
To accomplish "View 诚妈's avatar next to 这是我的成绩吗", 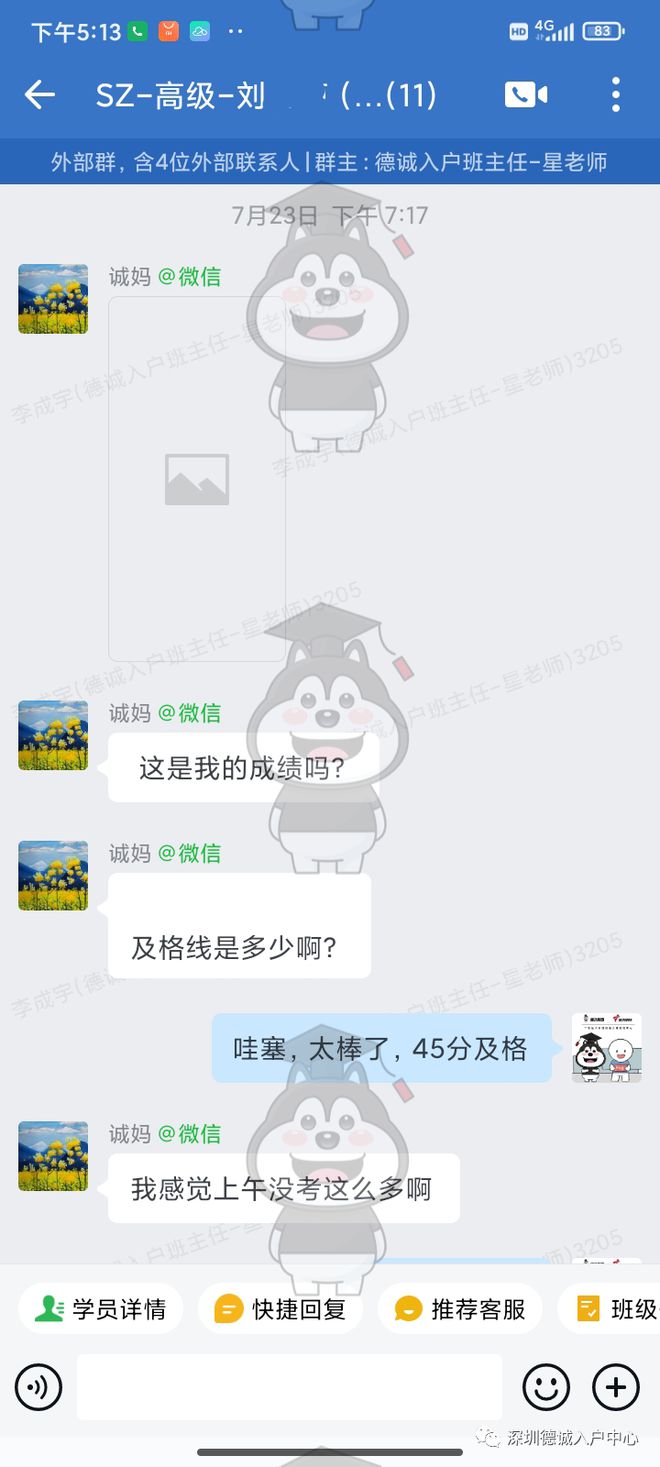I will pyautogui.click(x=53, y=735).
